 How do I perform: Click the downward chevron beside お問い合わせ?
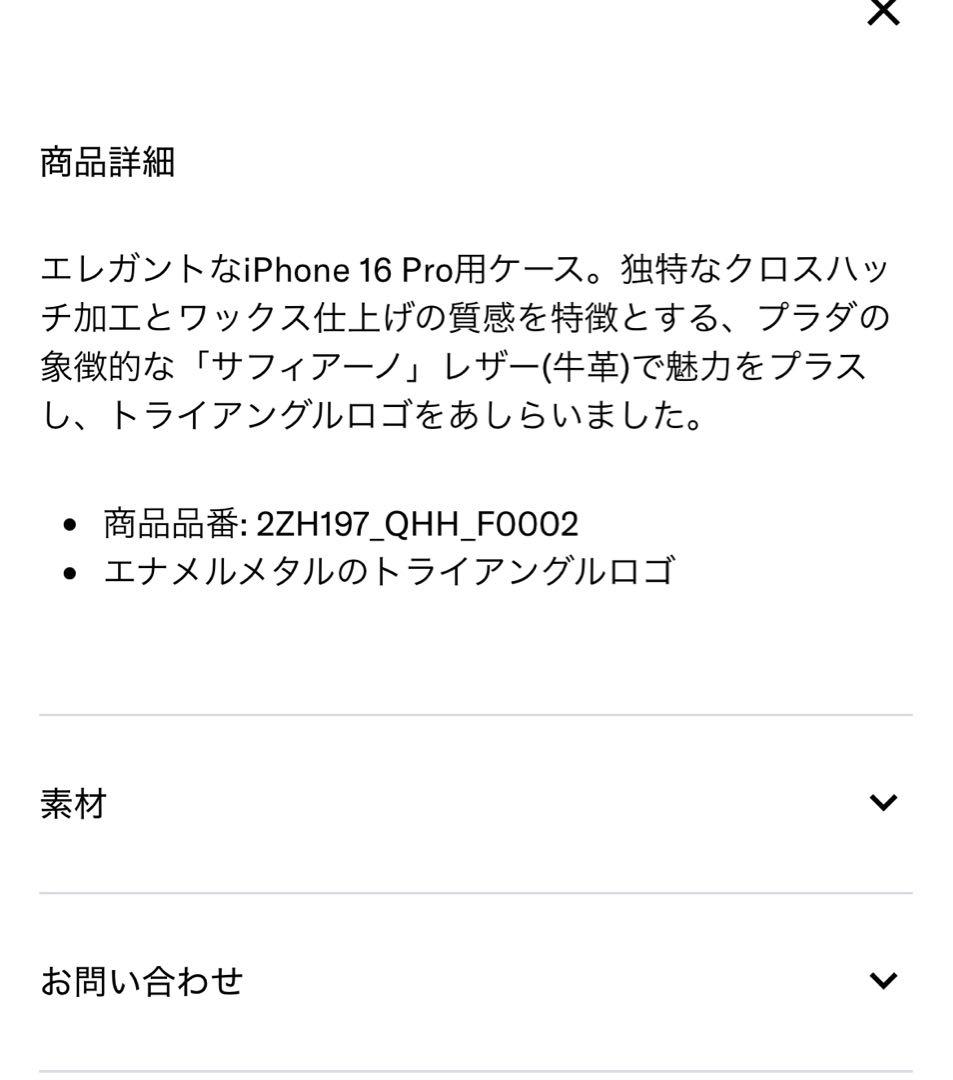pos(880,978)
